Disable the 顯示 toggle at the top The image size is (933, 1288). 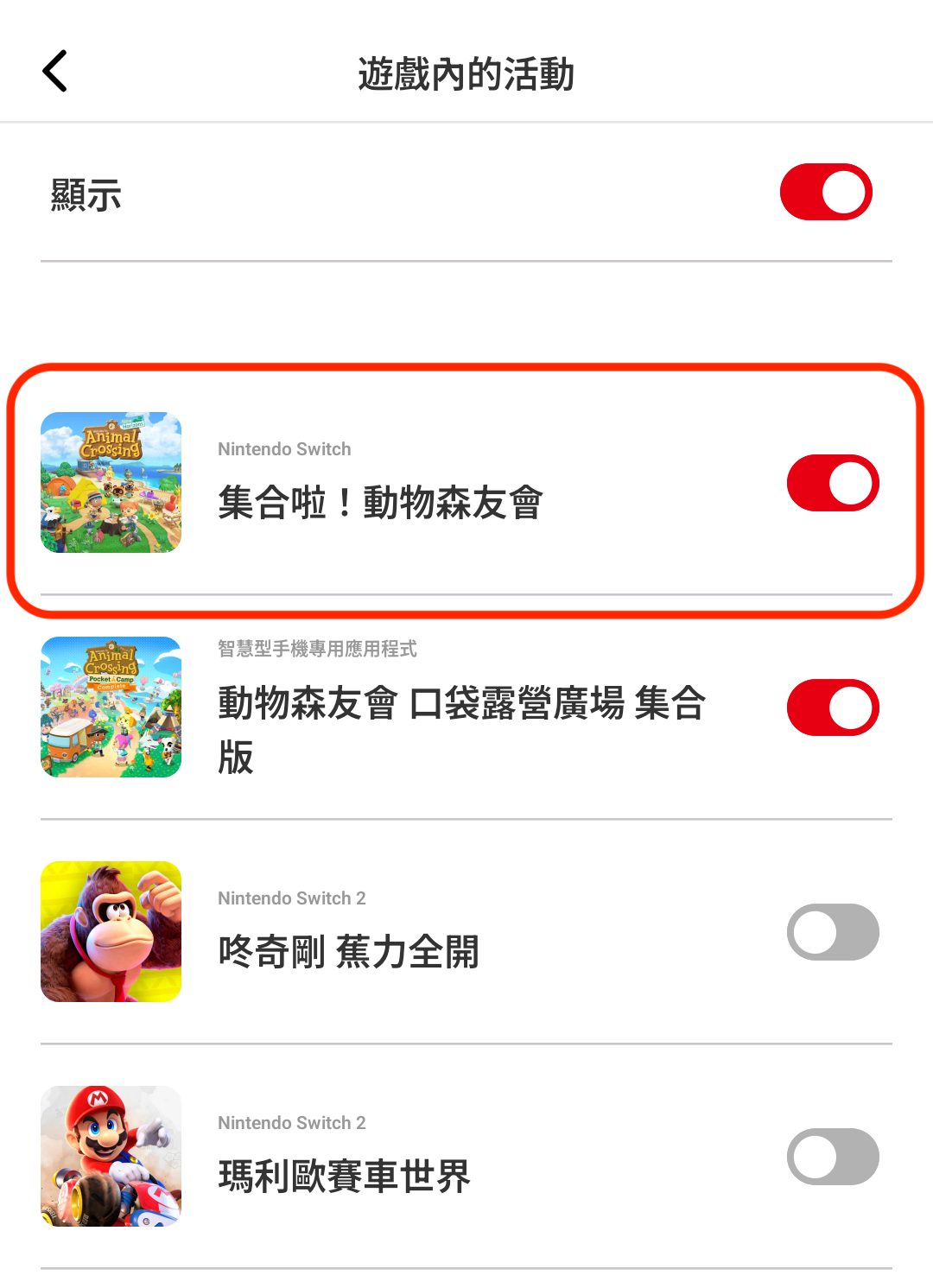pos(825,192)
